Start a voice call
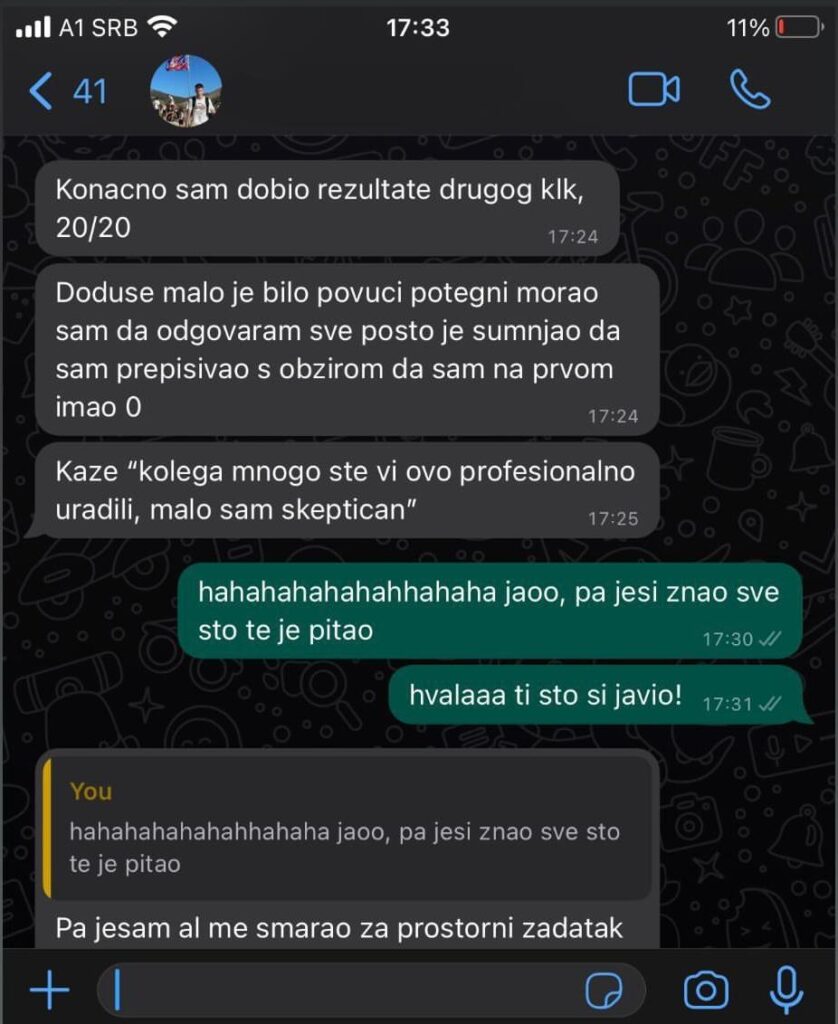This screenshot has height=1024, width=838. coord(749,91)
